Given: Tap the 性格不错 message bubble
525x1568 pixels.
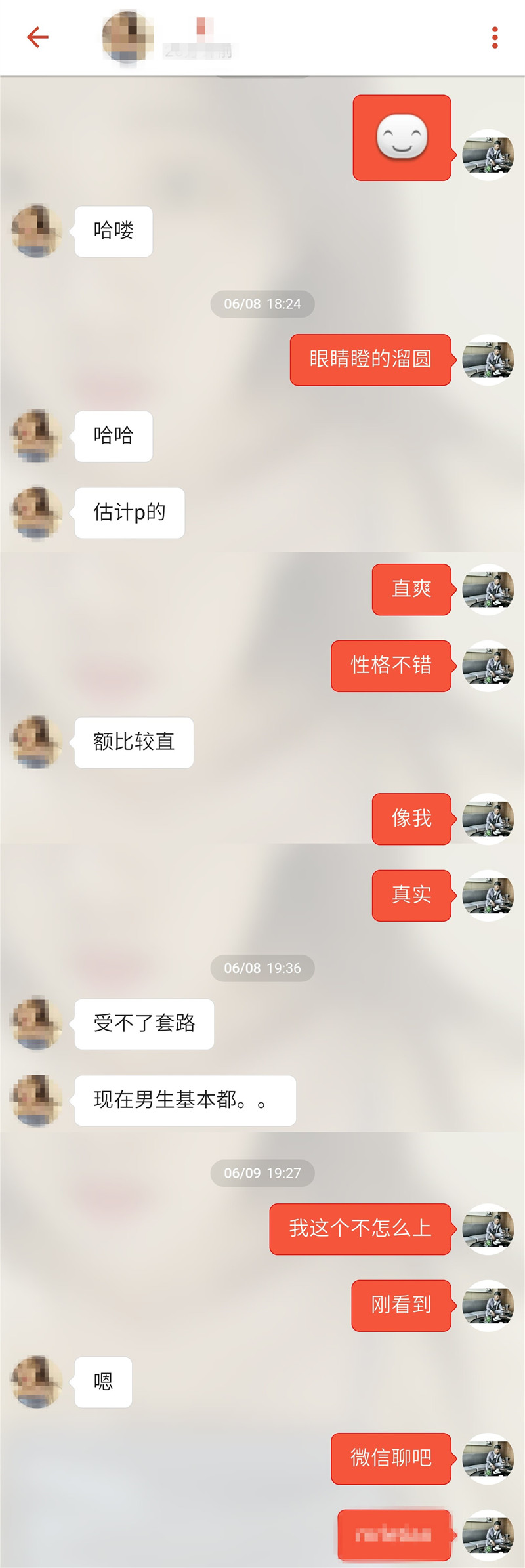Looking at the screenshot, I should pos(391,666).
